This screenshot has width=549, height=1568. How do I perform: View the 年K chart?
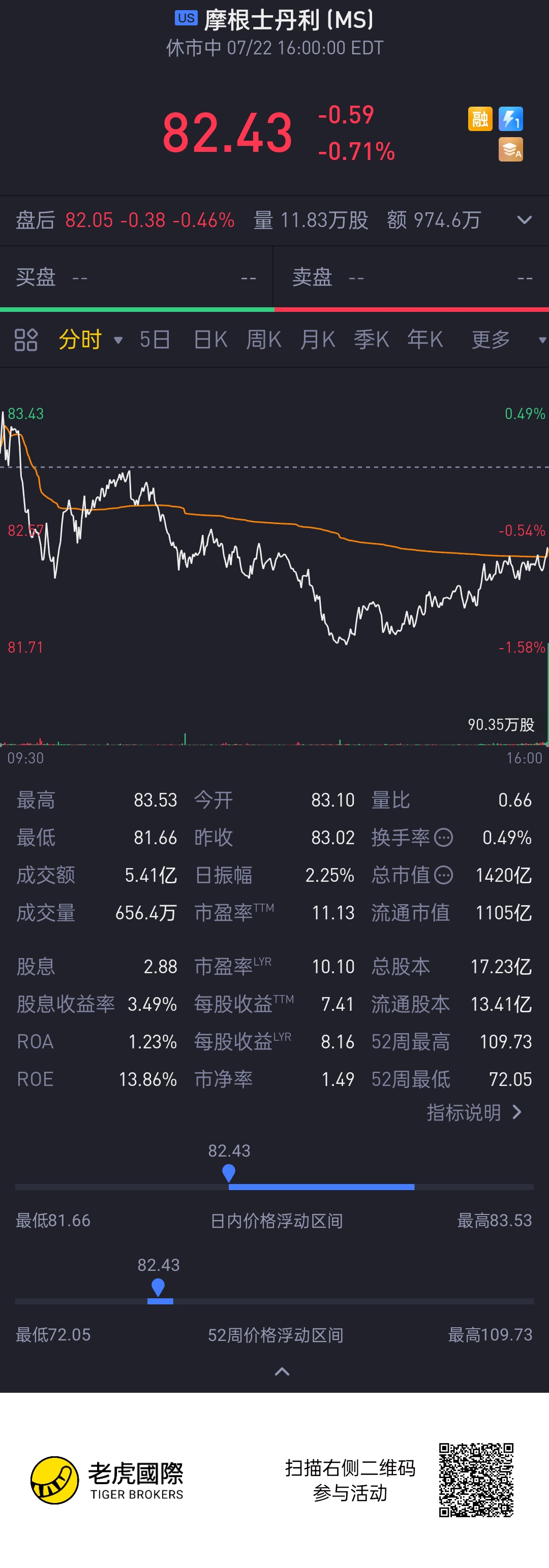click(424, 340)
